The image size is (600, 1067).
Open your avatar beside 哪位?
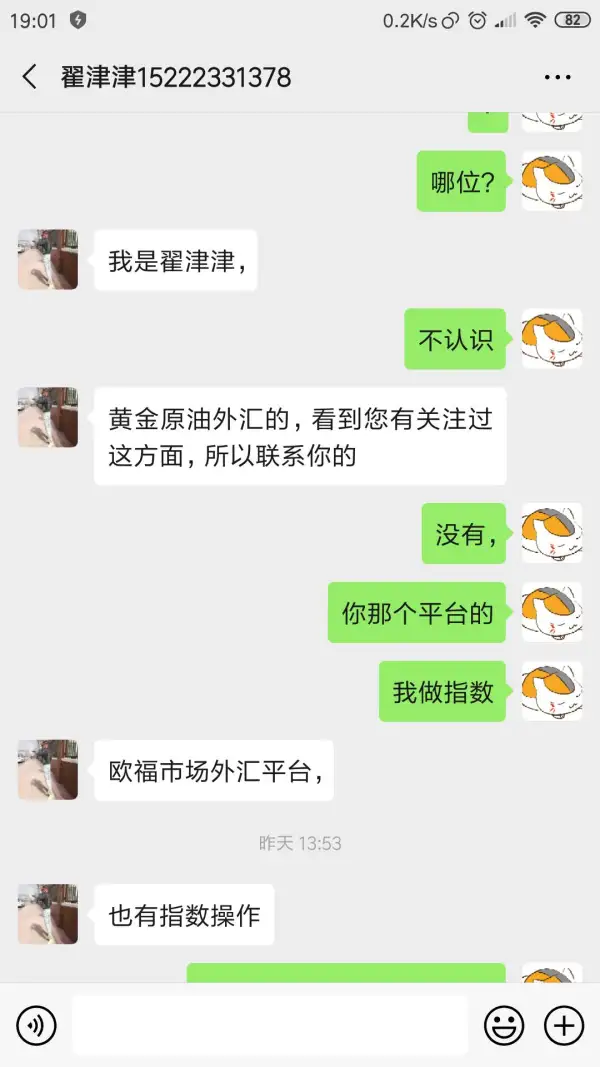click(552, 180)
